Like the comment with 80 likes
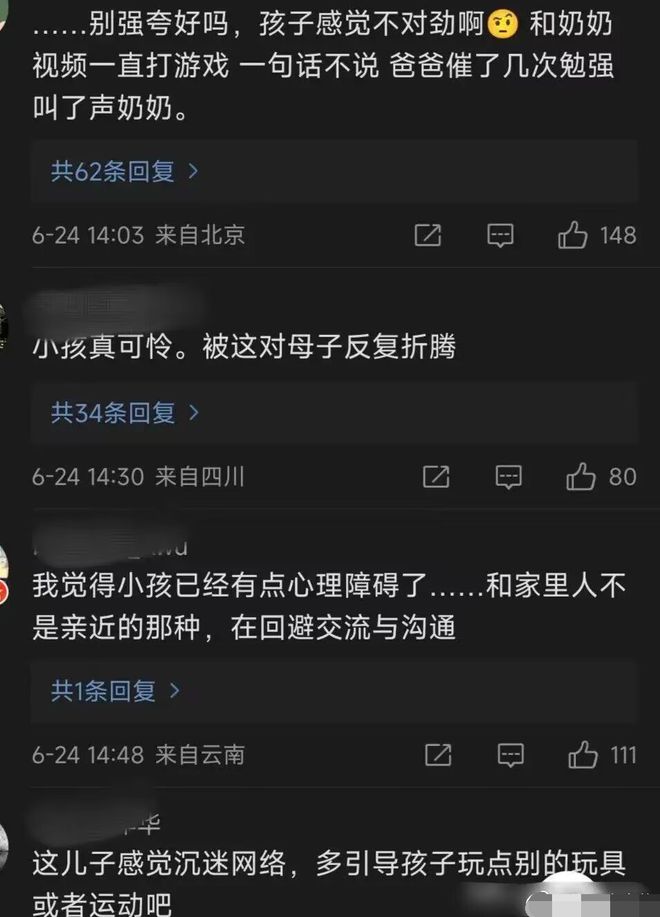 (581, 476)
